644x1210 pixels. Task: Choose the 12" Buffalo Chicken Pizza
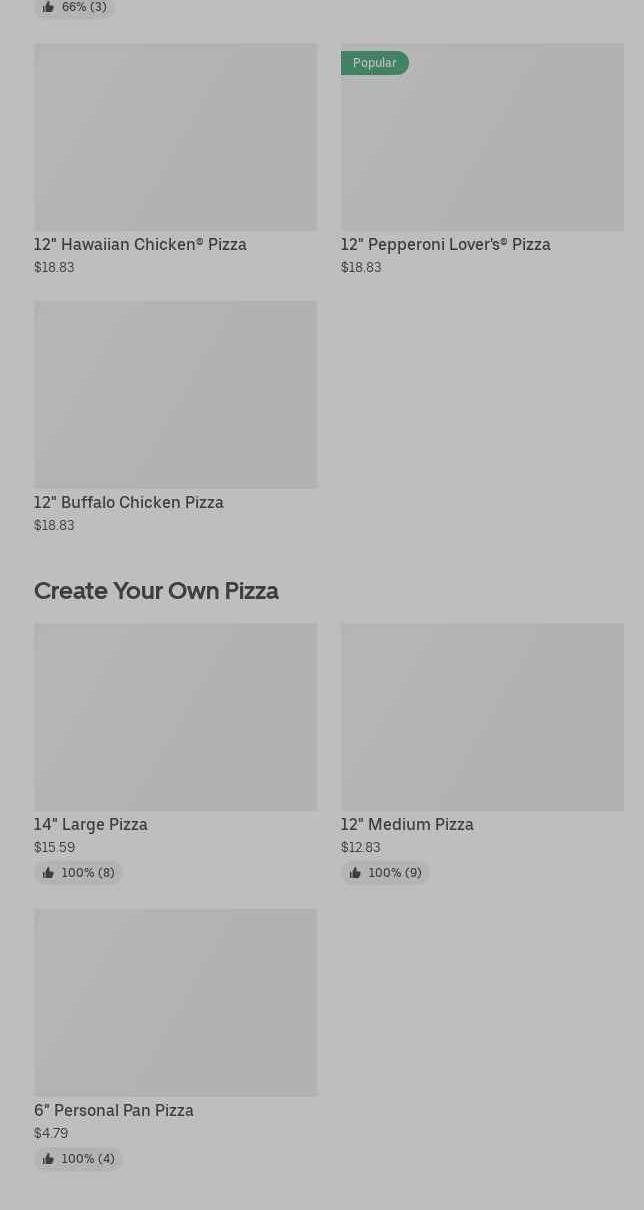coord(175,418)
